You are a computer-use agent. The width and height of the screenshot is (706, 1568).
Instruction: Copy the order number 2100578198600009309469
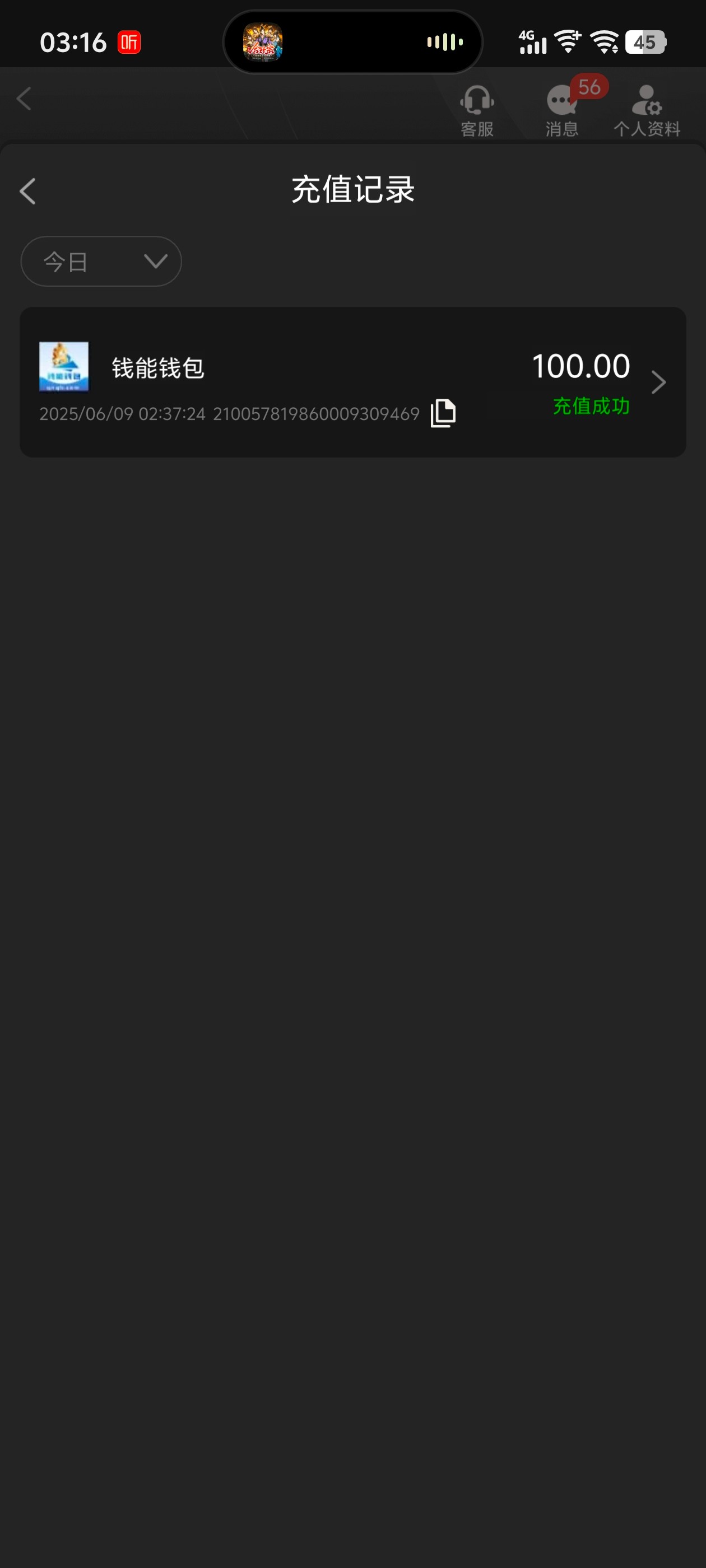pyautogui.click(x=443, y=413)
